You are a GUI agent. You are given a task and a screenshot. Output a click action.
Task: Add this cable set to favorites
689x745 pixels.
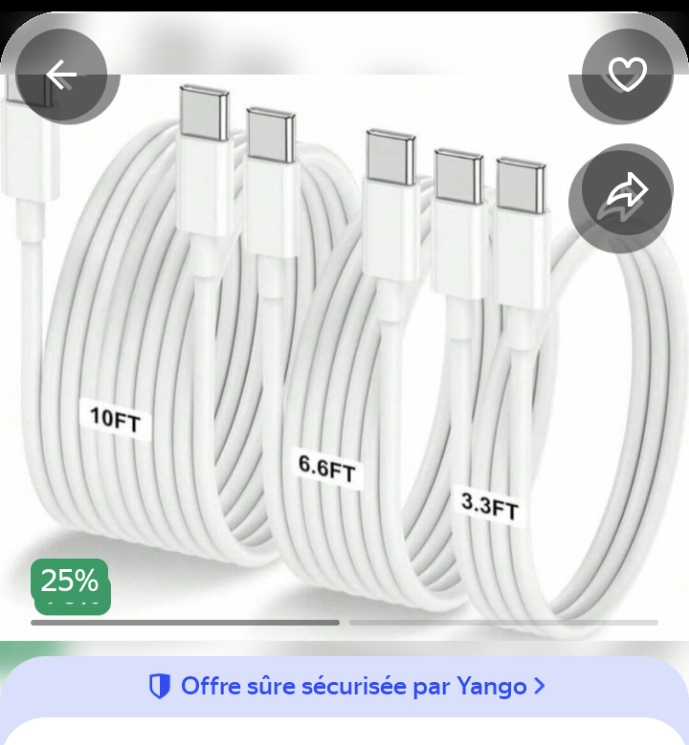click(x=627, y=75)
